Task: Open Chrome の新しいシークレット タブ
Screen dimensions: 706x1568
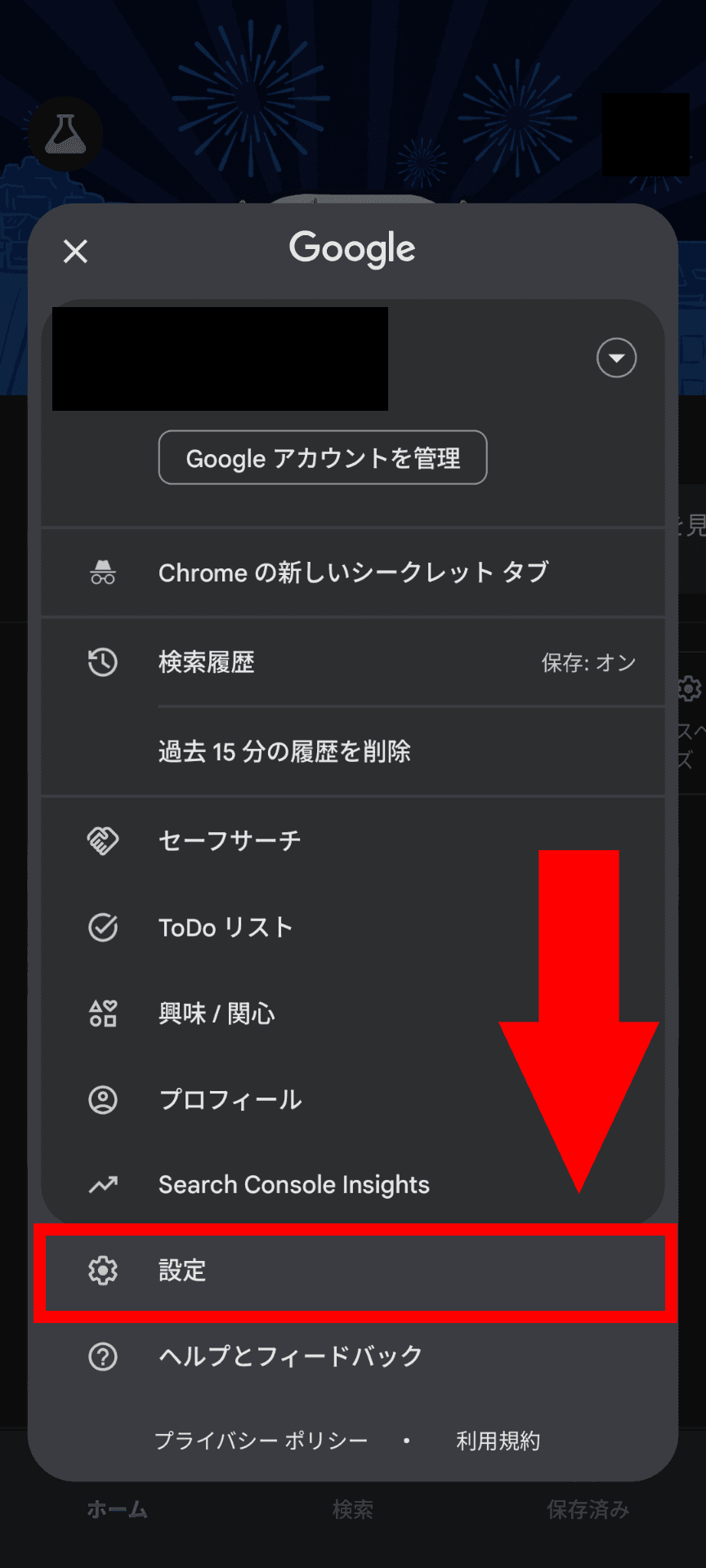Action: pos(353,572)
